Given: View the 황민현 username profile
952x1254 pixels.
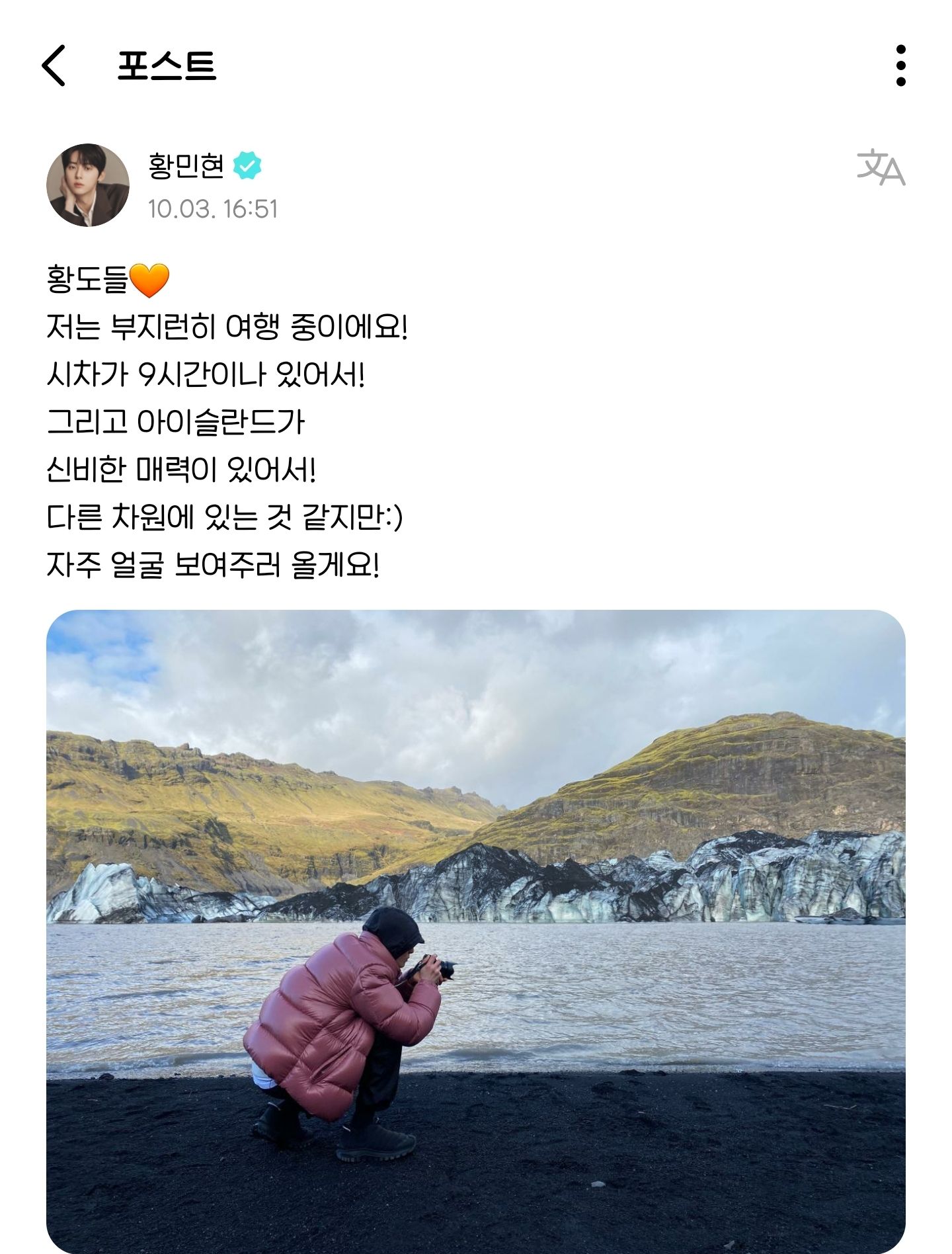Looking at the screenshot, I should coord(186,165).
